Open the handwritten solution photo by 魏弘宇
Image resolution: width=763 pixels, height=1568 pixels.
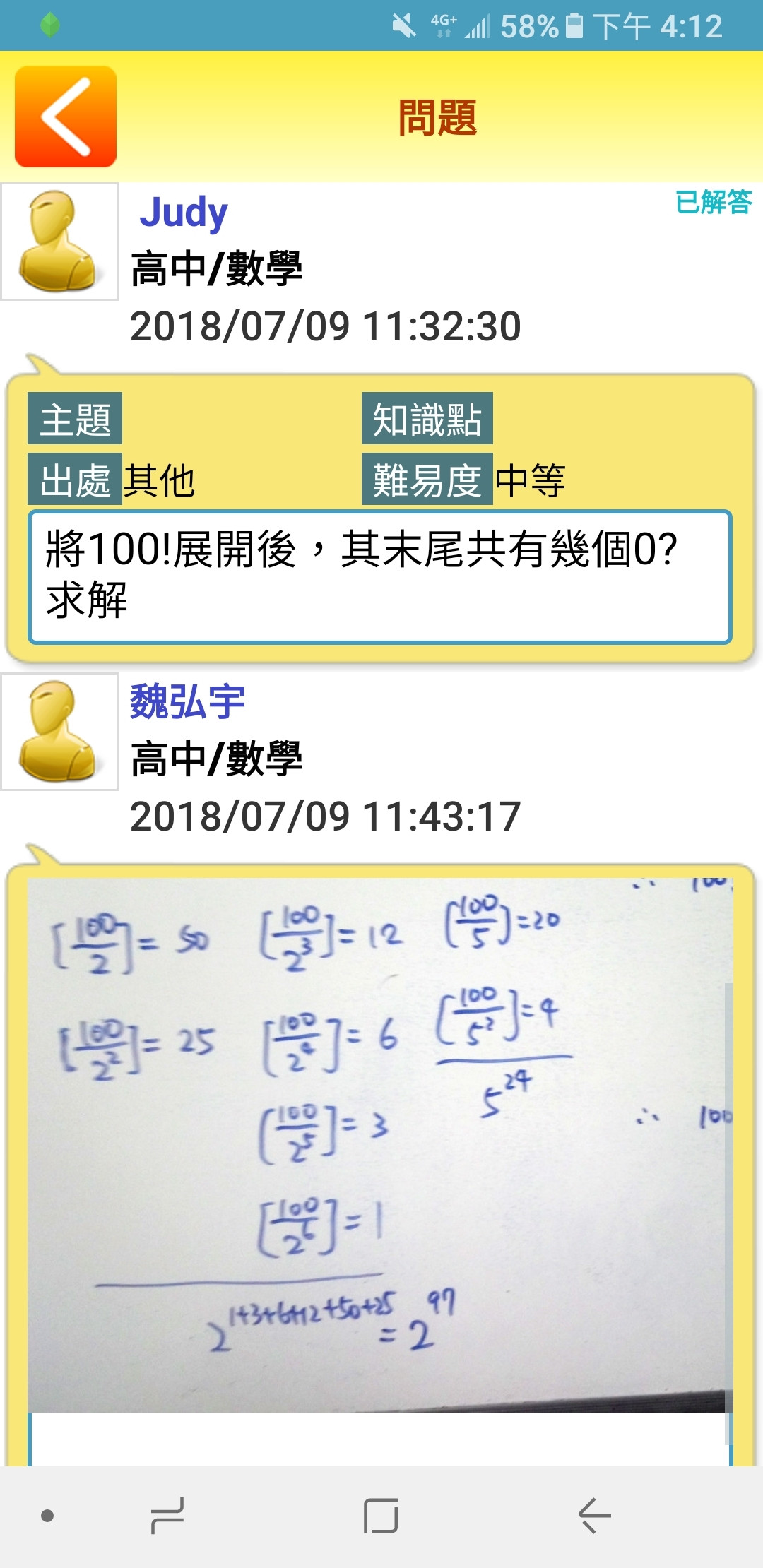380,1144
